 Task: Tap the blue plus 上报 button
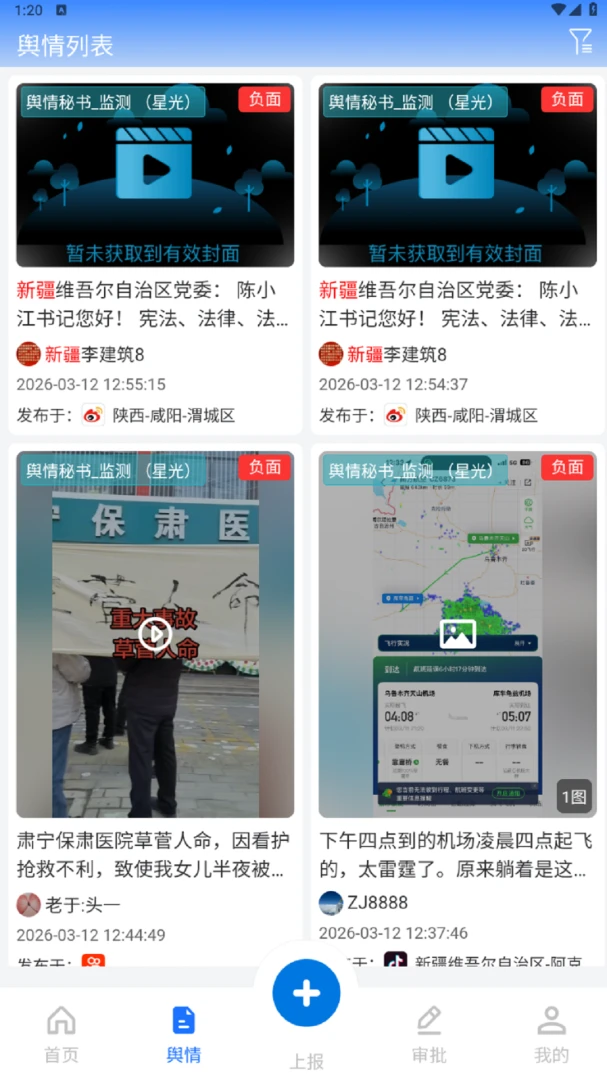(x=306, y=993)
